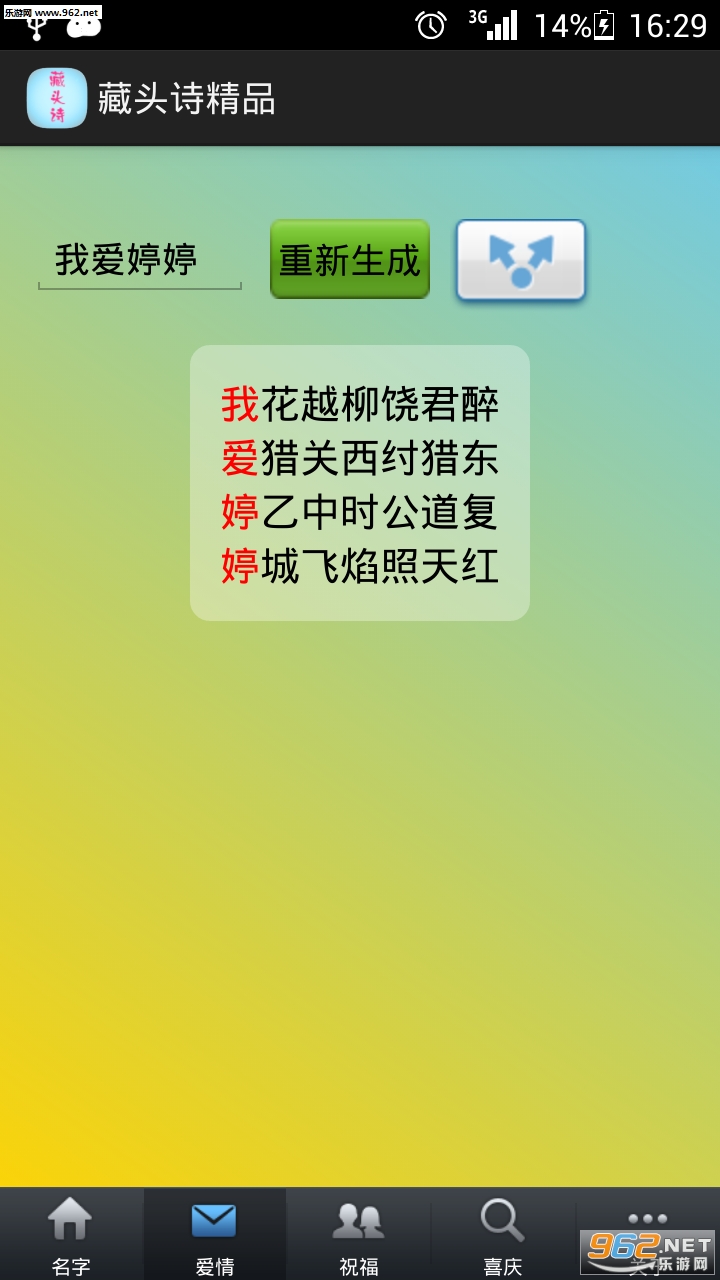Tap the 我爱婷婷 text input field

tap(139, 260)
